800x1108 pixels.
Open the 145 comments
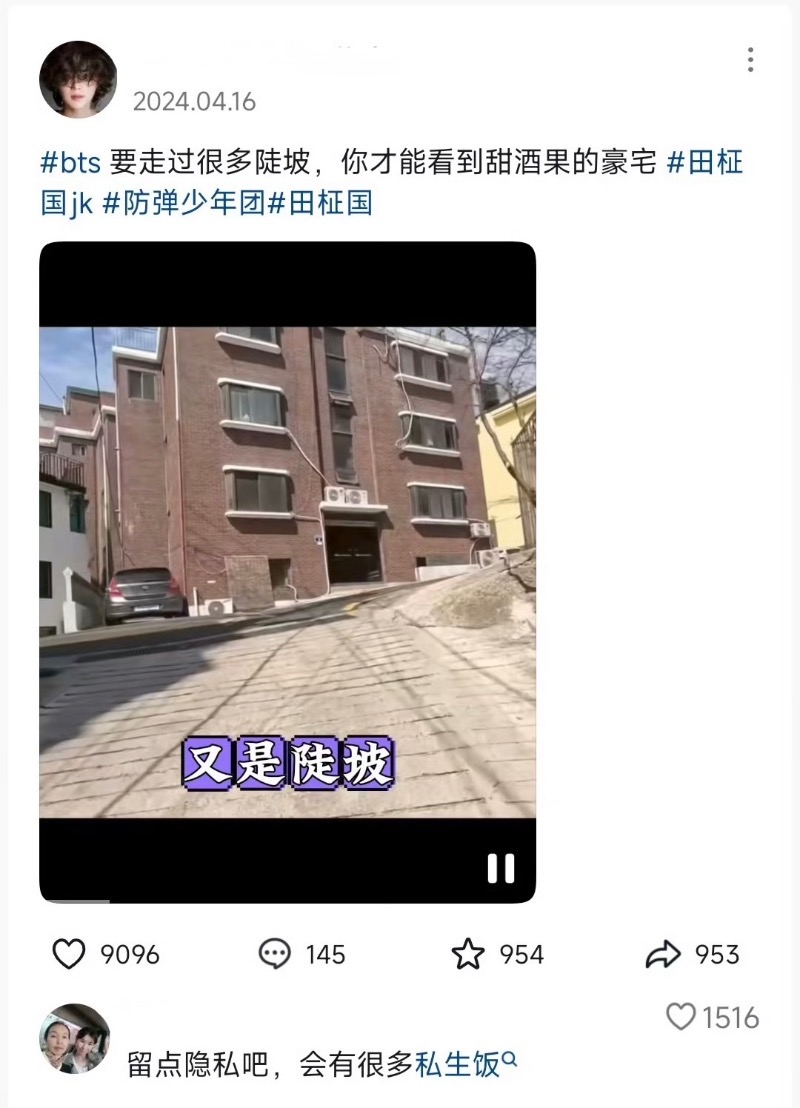(275, 955)
